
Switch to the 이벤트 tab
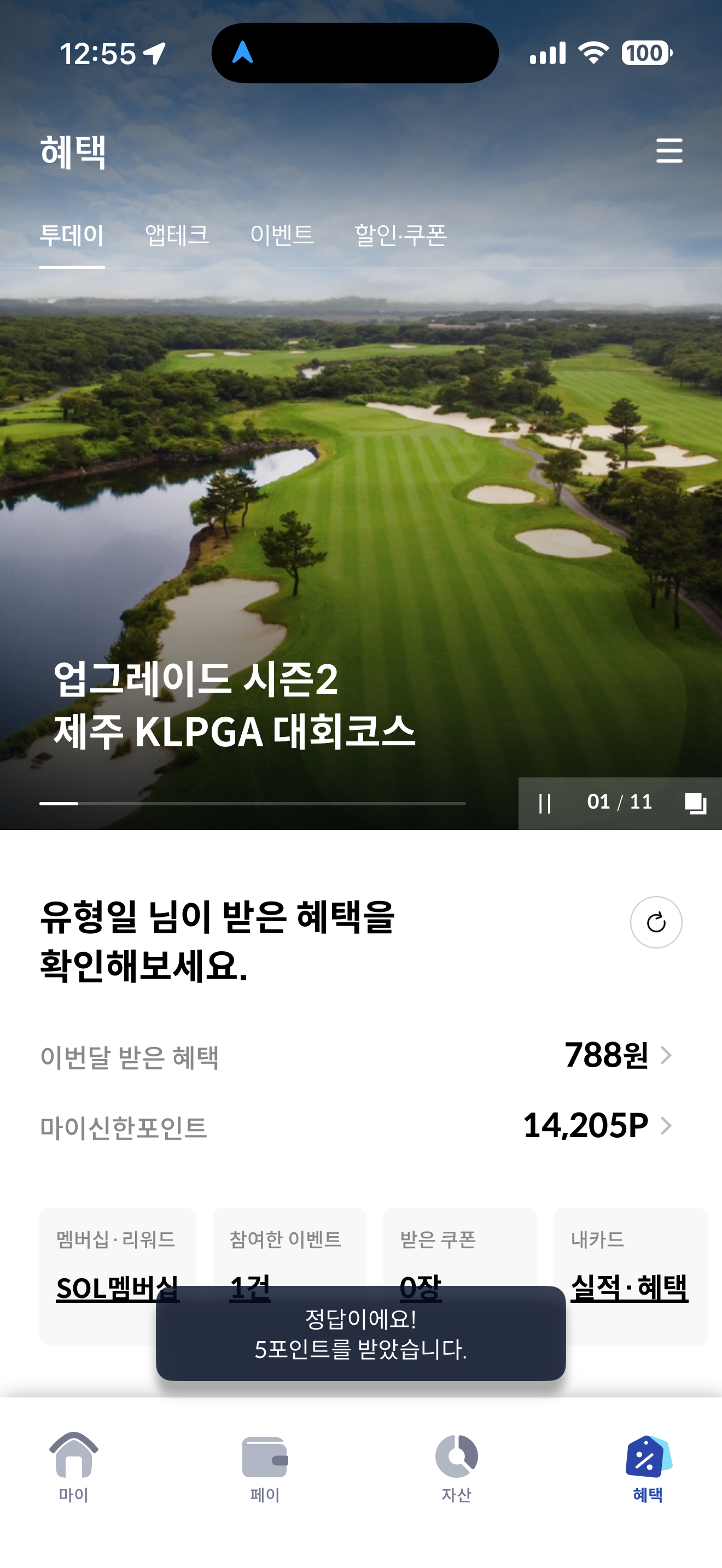[282, 235]
